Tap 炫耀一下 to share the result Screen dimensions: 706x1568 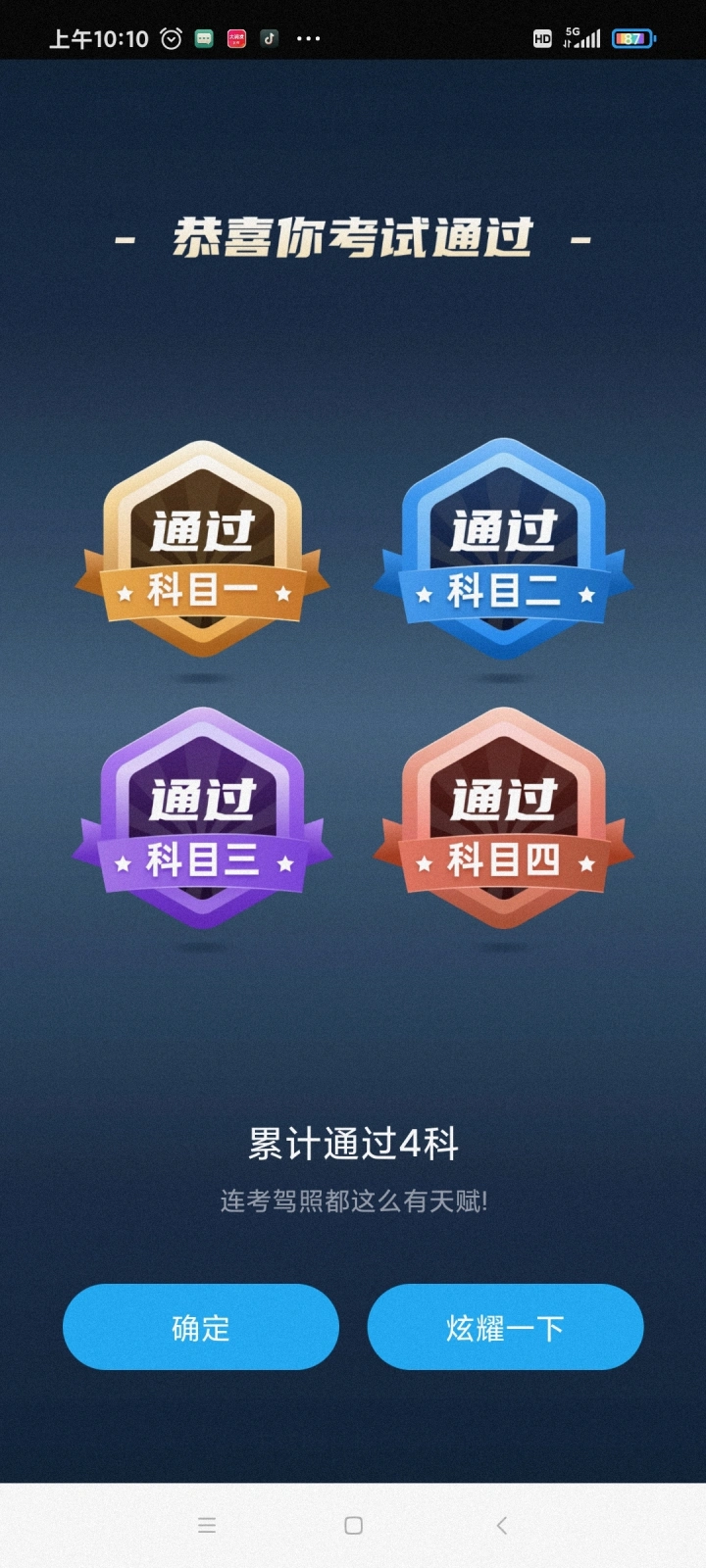[x=505, y=1327]
